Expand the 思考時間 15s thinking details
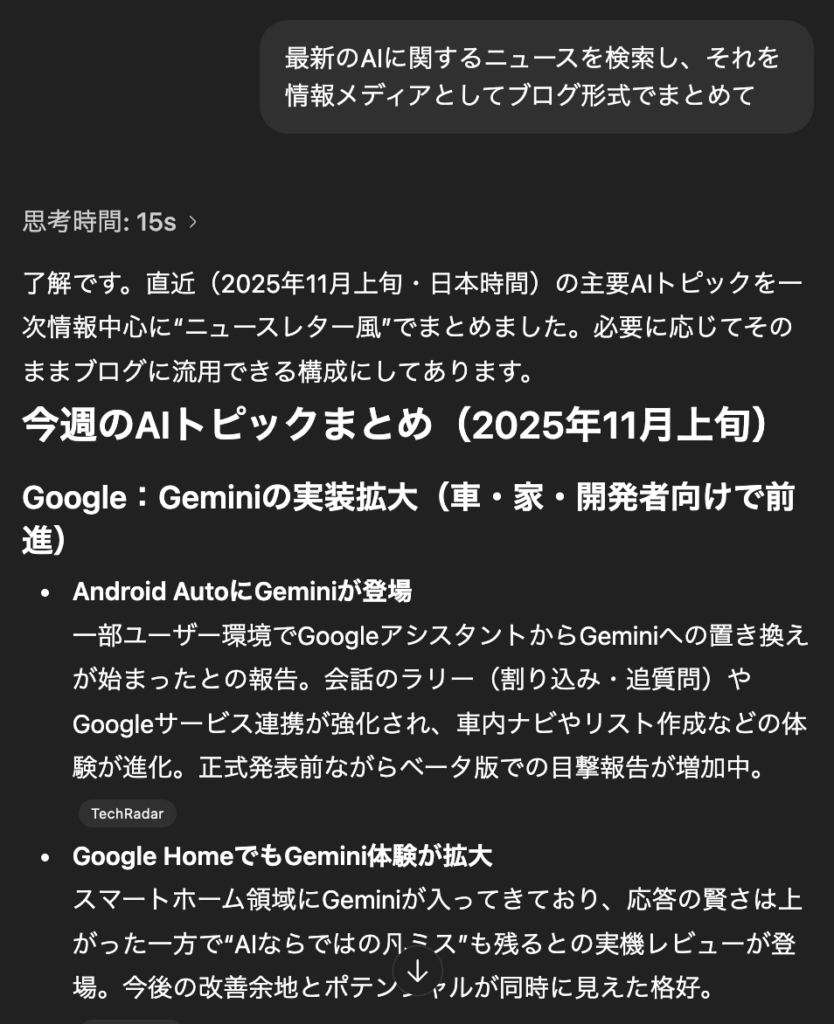The height and width of the screenshot is (1024, 834). (x=110, y=221)
